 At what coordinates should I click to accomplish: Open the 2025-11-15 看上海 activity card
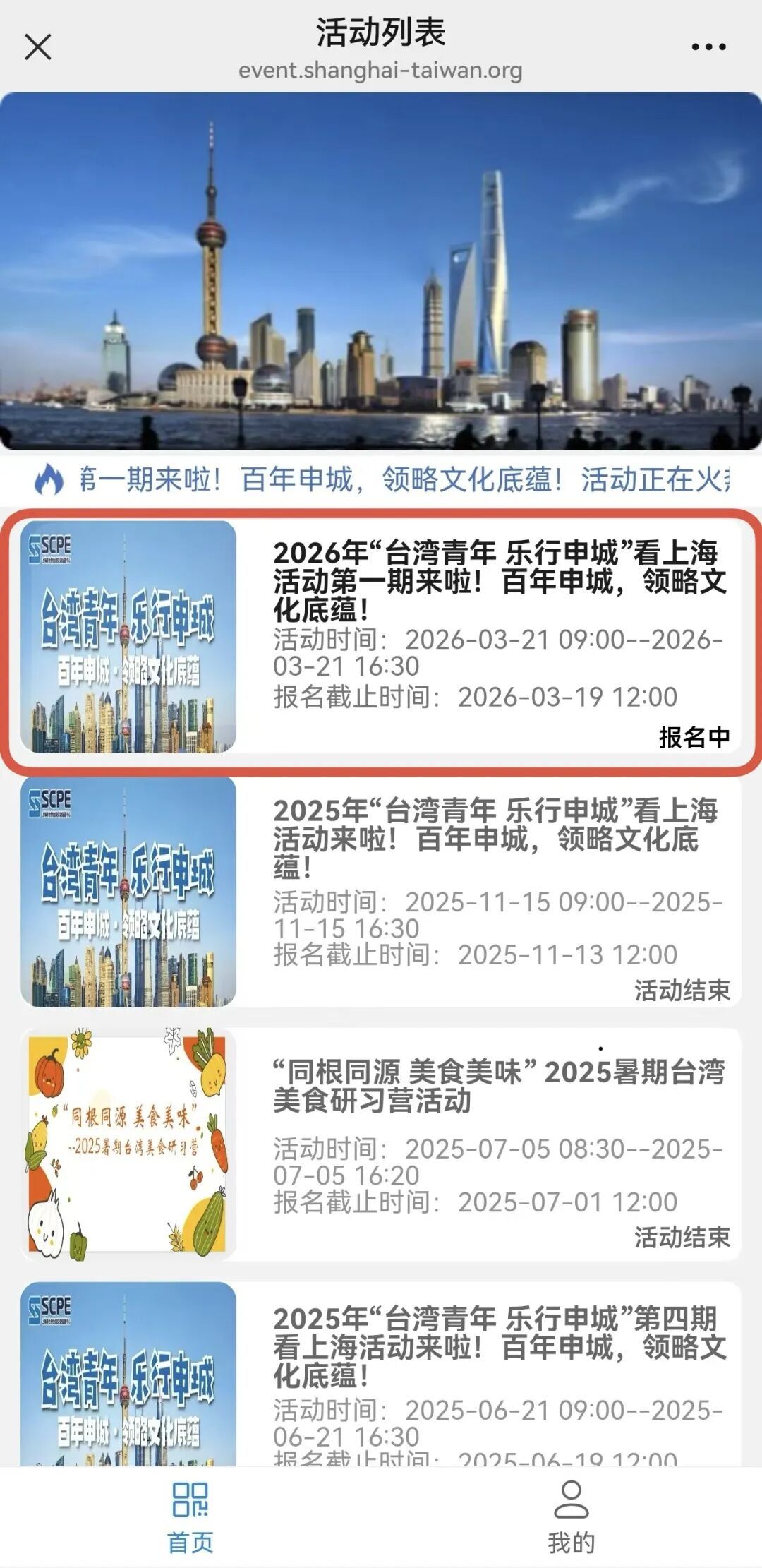pos(381,892)
